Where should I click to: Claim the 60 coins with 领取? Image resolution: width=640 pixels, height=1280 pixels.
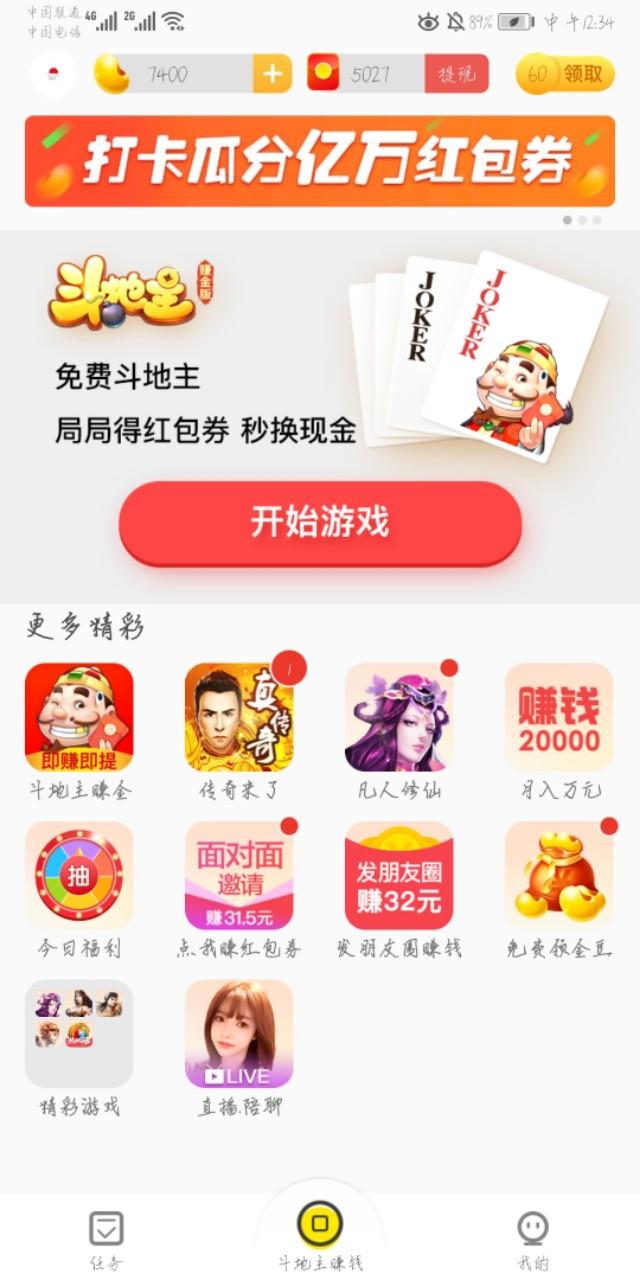click(x=565, y=74)
